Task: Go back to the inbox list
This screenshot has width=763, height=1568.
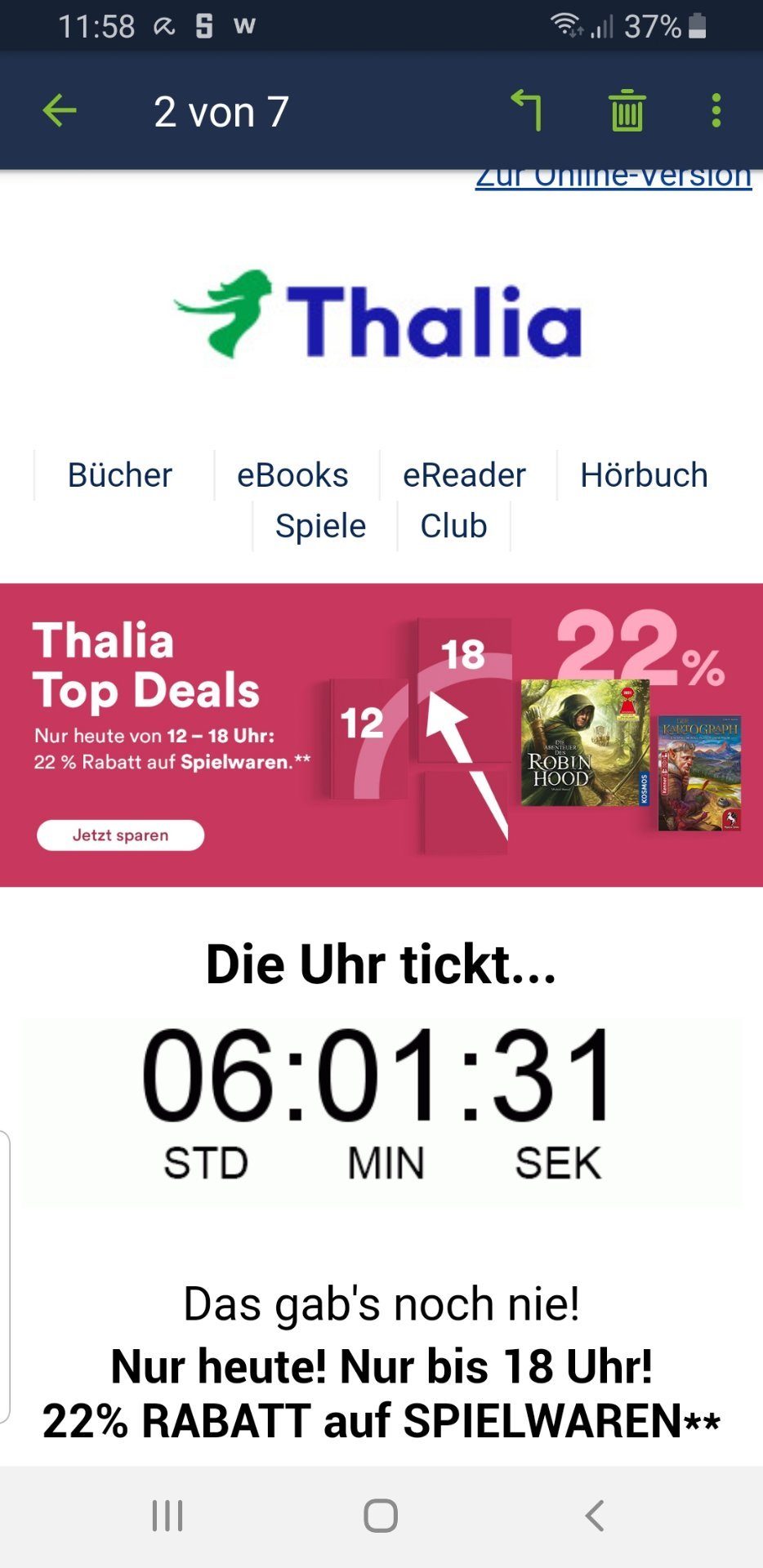Action: point(60,110)
